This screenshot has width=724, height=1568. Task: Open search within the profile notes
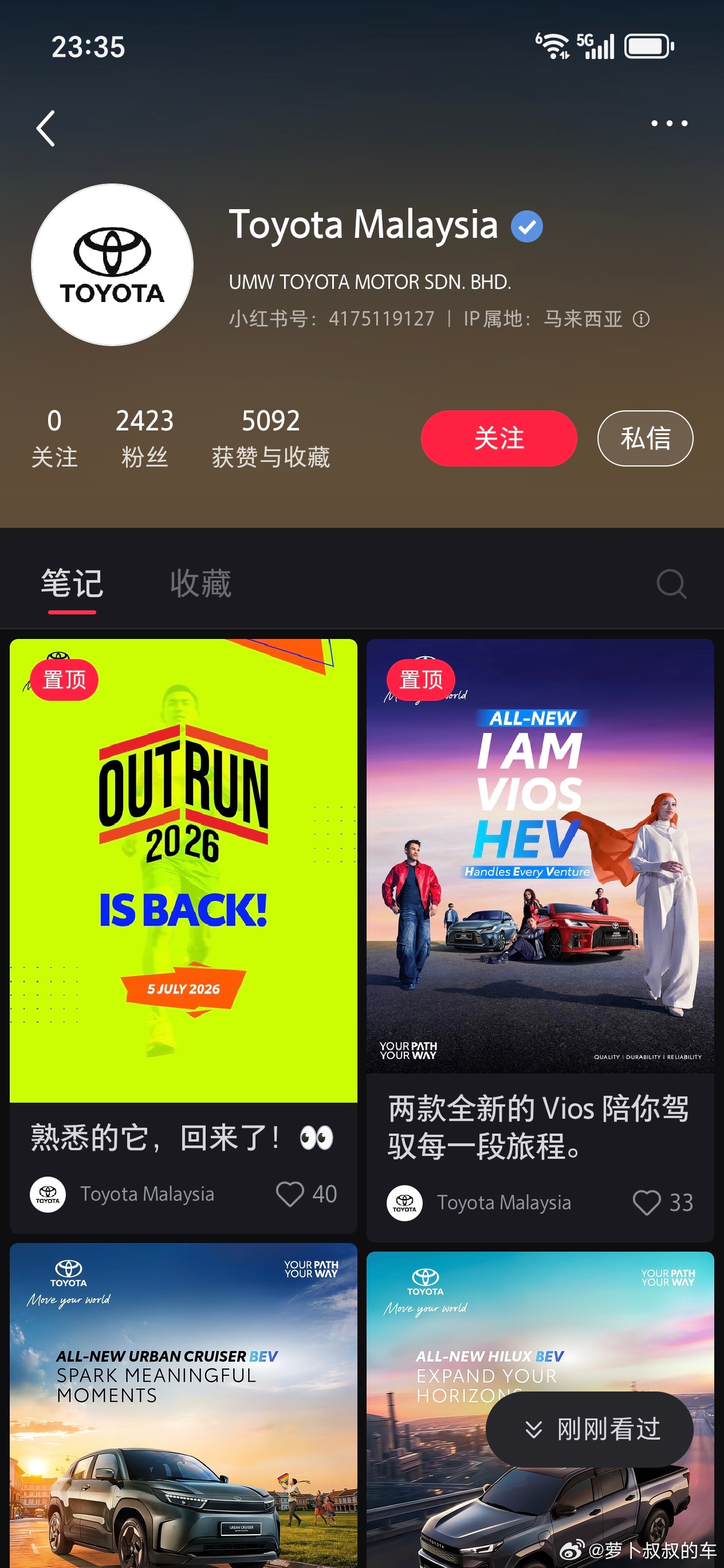click(671, 583)
